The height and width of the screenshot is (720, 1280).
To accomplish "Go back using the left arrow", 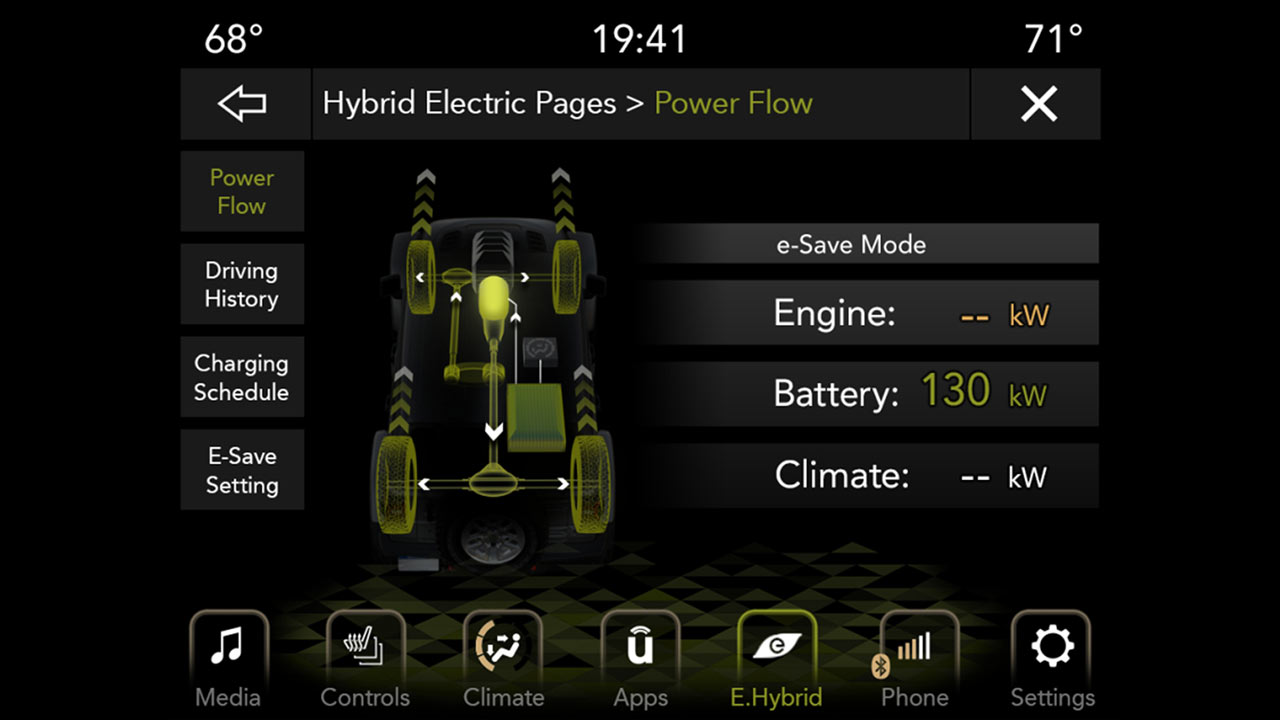I will tap(243, 104).
